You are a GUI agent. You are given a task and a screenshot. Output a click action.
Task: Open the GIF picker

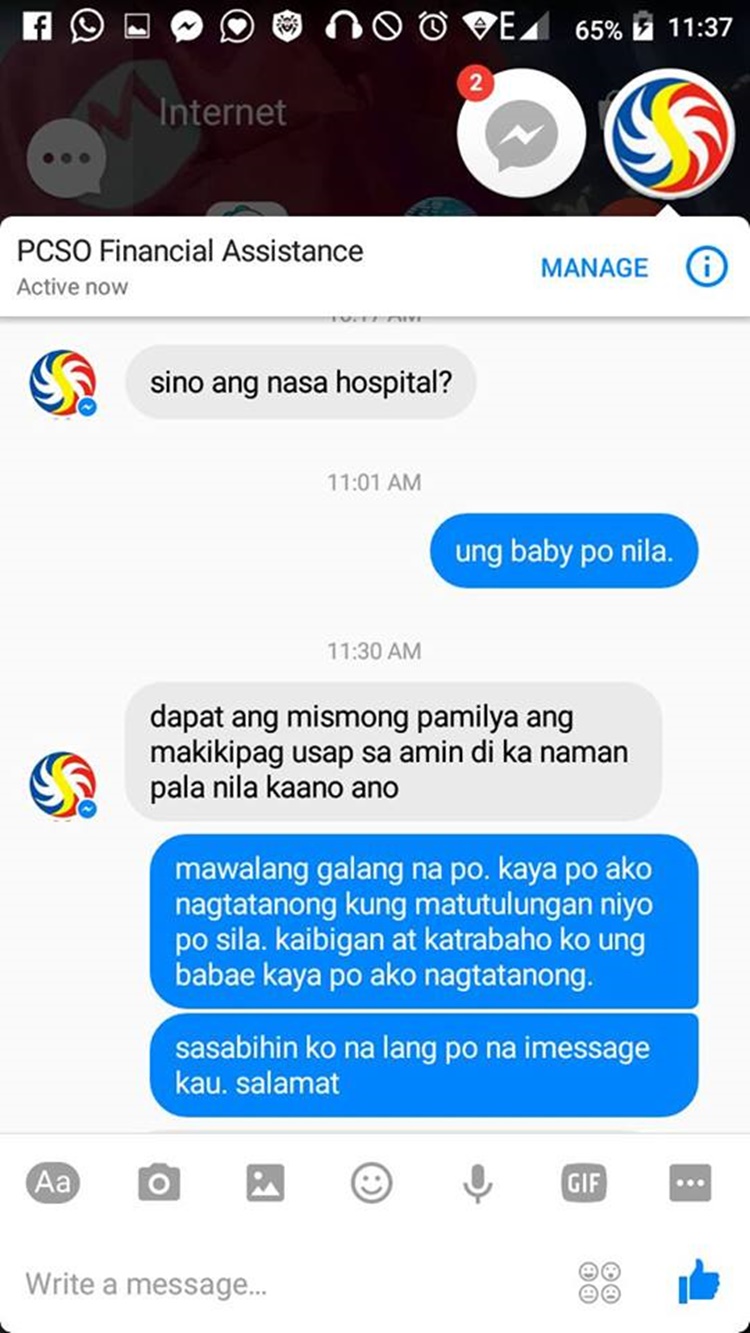pos(584,1184)
